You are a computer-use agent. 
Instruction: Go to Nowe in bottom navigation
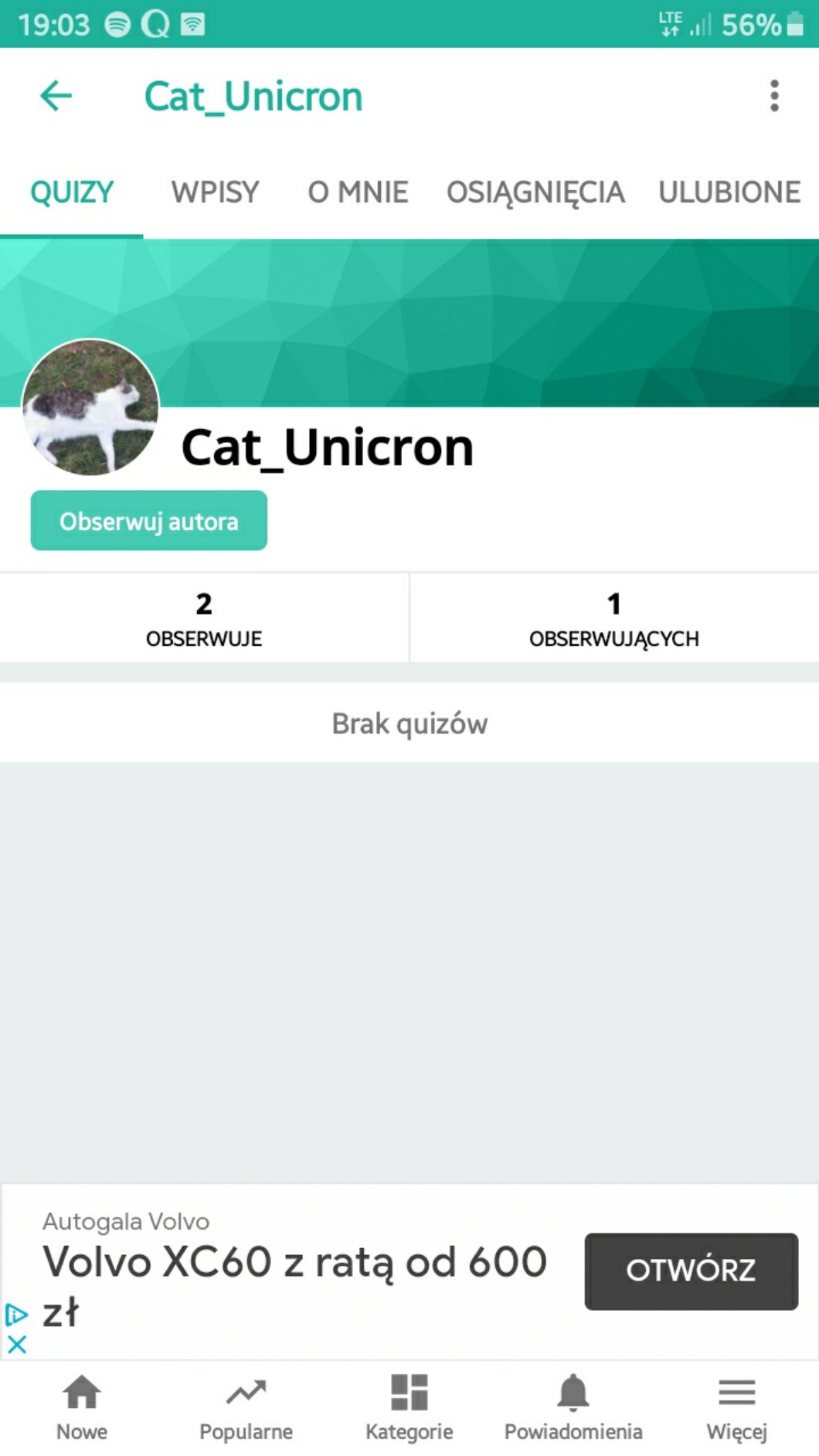point(82,1408)
